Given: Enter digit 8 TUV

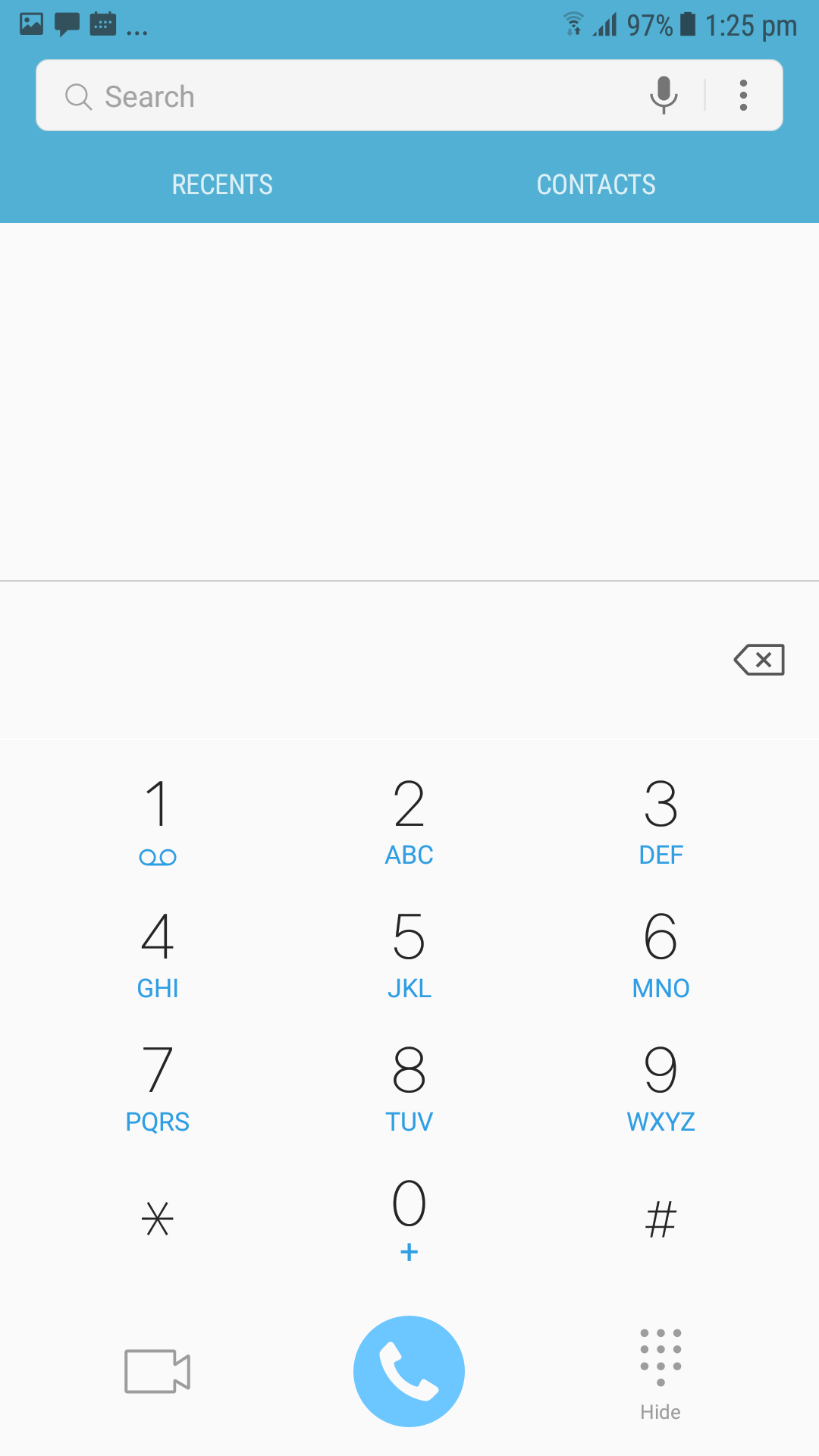Looking at the screenshot, I should click(409, 1089).
